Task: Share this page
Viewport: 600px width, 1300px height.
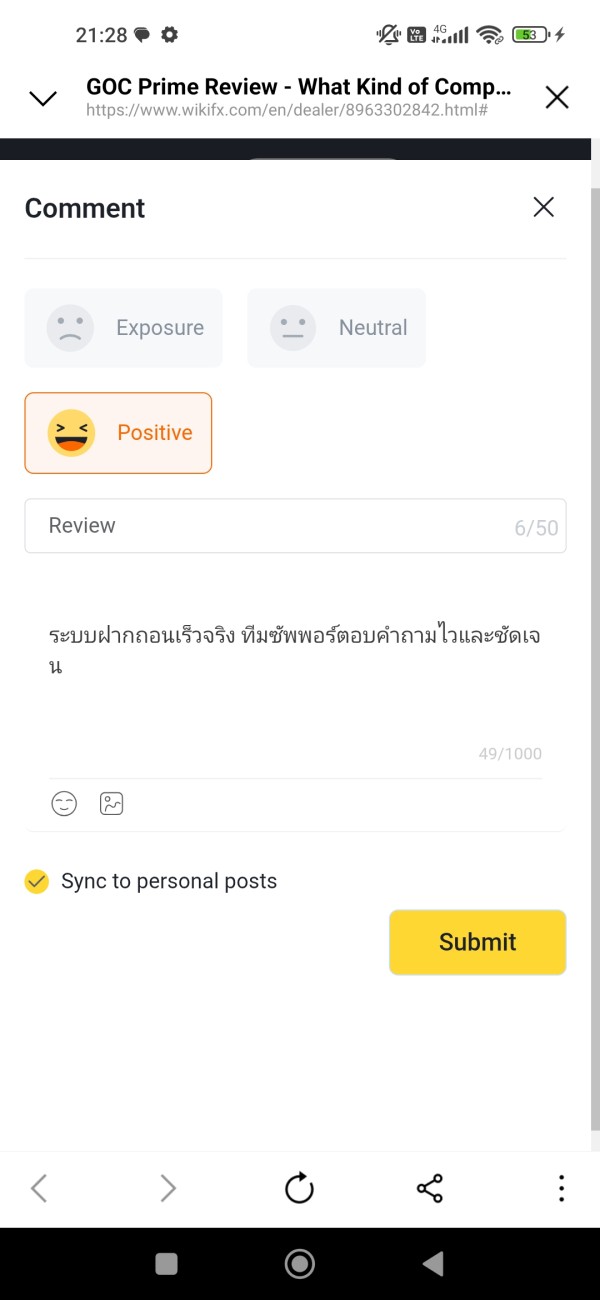Action: coord(430,1188)
